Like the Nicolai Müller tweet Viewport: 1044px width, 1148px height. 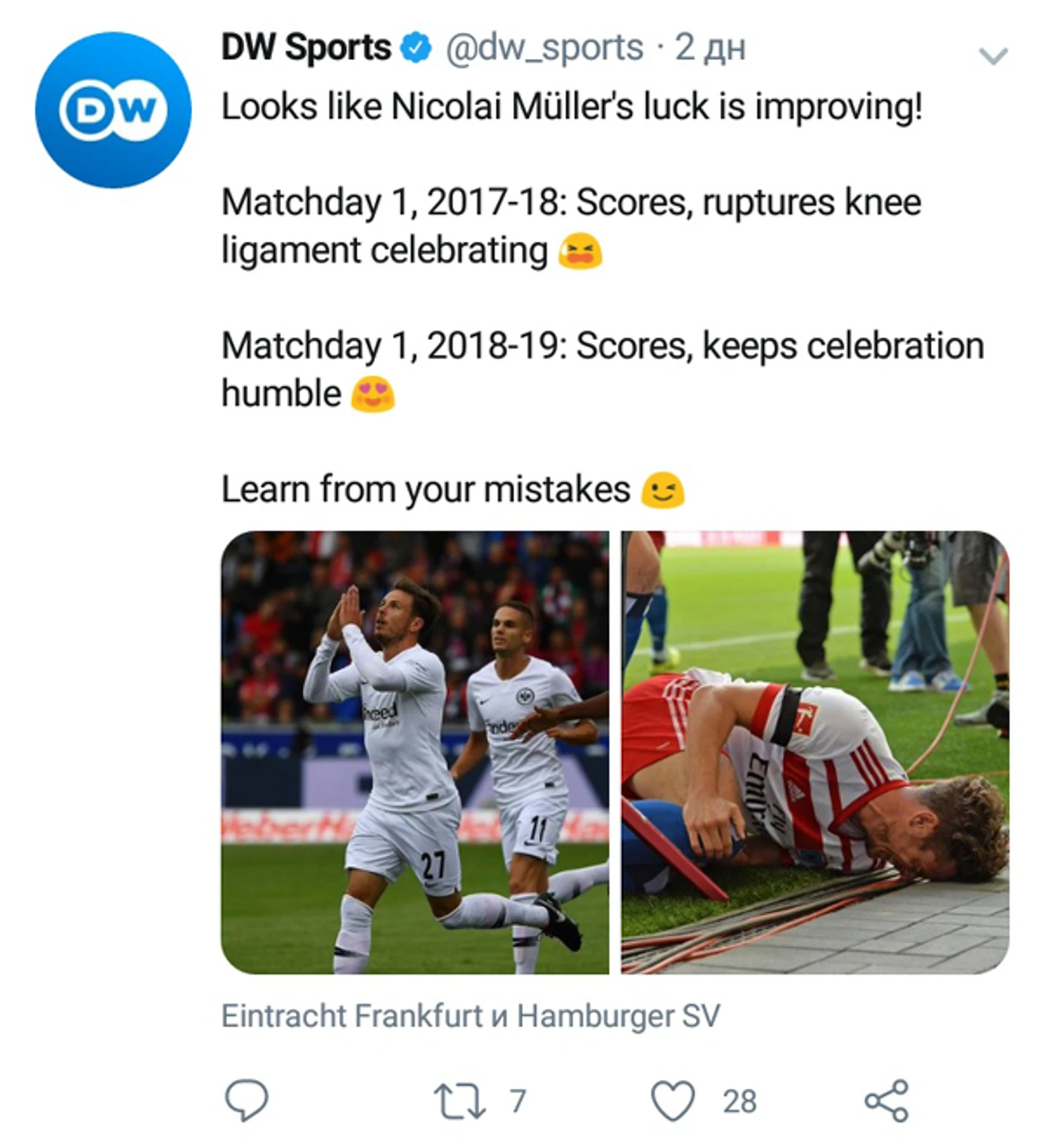pyautogui.click(x=672, y=1101)
